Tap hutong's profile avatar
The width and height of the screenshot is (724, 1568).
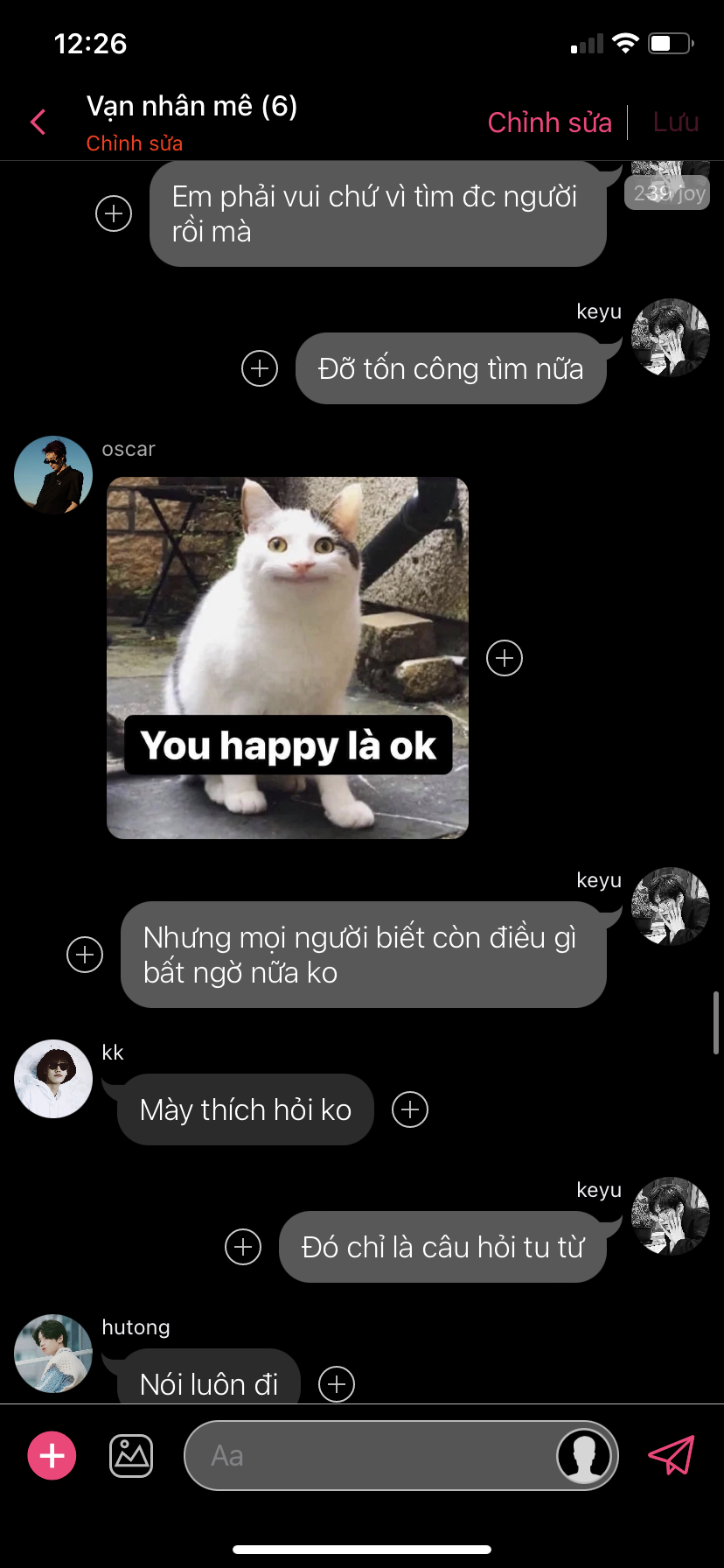click(x=53, y=1354)
